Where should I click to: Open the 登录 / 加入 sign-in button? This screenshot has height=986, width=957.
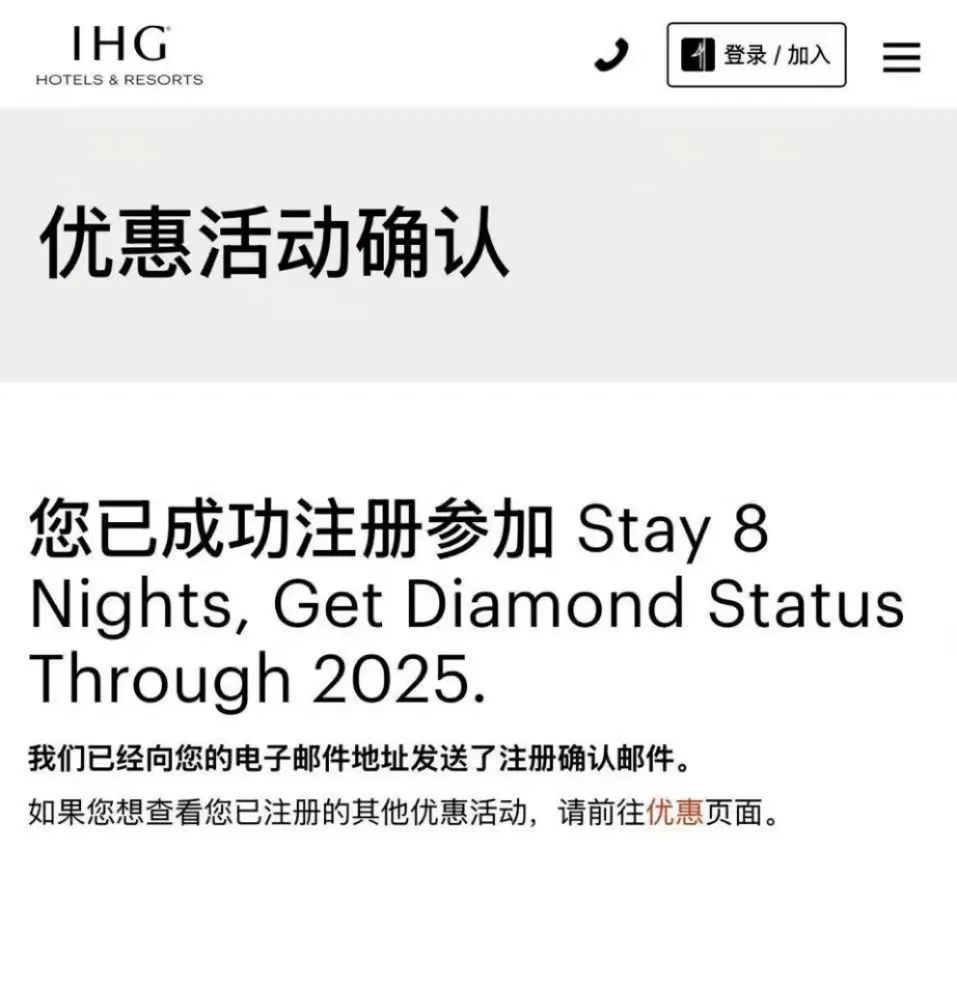(756, 55)
